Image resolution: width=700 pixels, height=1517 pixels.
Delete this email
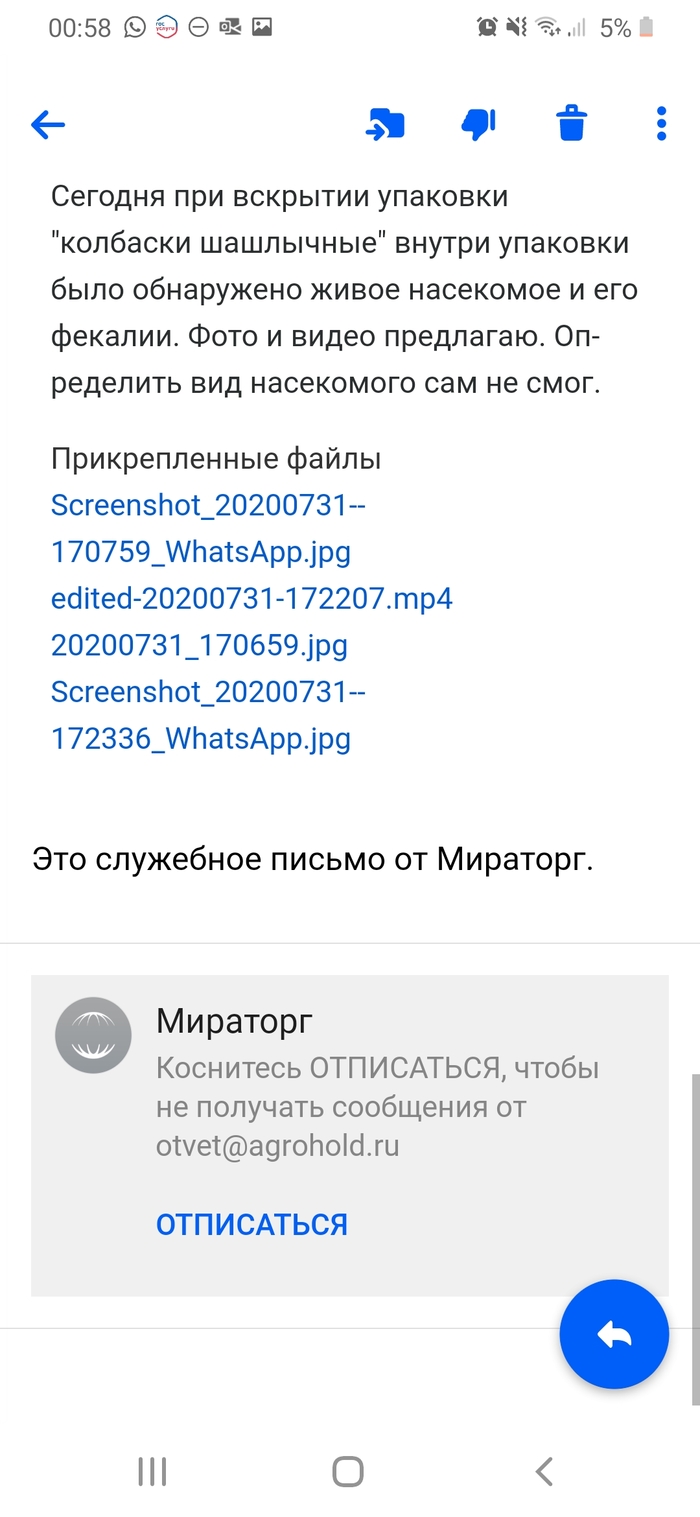pyautogui.click(x=572, y=125)
